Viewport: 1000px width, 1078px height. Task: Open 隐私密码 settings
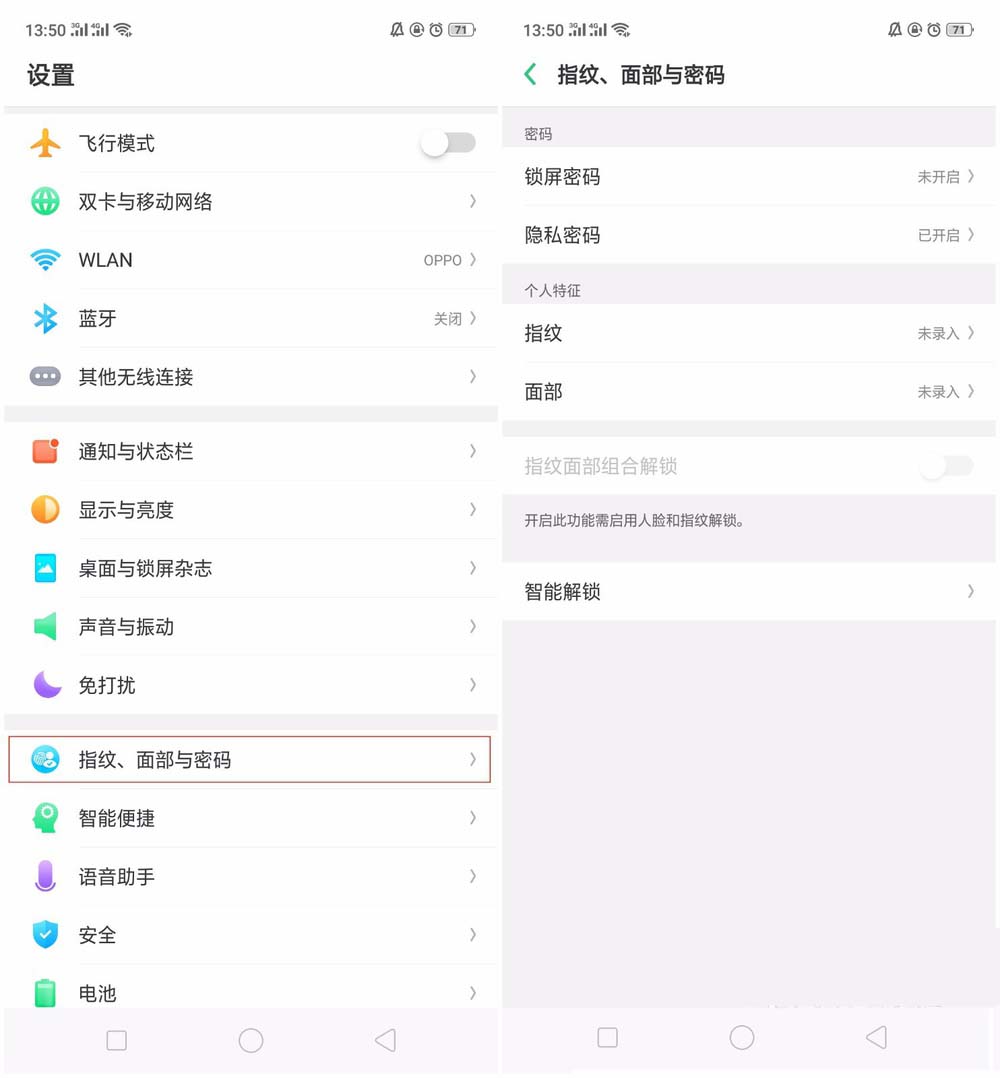(x=748, y=235)
